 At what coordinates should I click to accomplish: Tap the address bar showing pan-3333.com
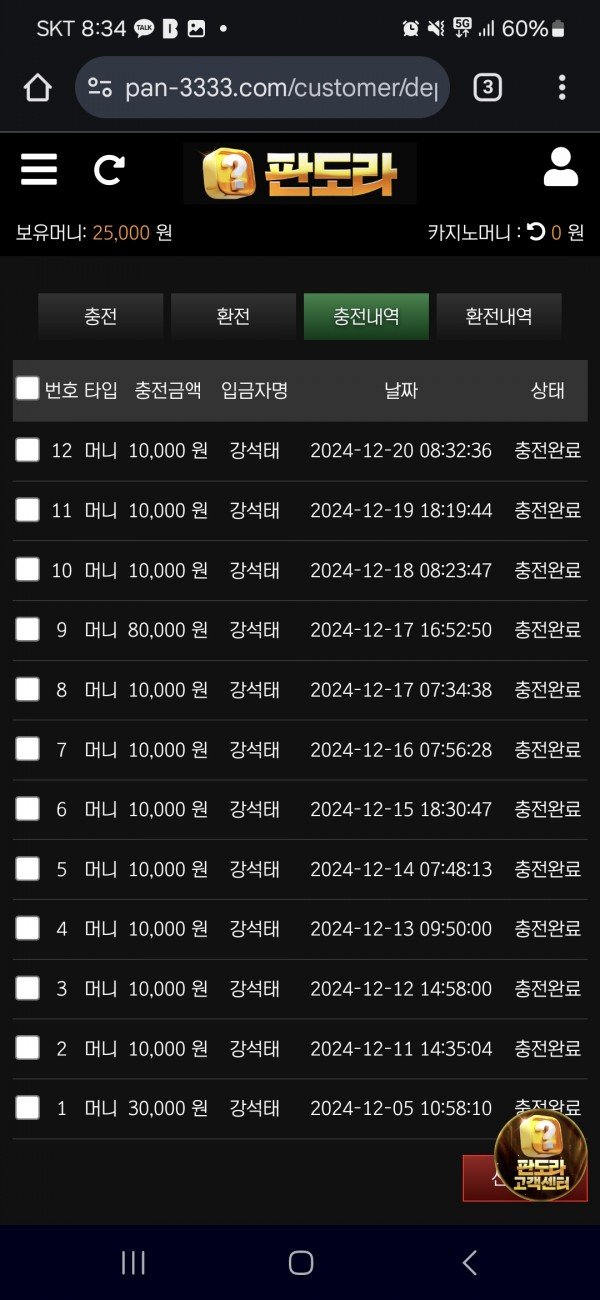coord(270,88)
